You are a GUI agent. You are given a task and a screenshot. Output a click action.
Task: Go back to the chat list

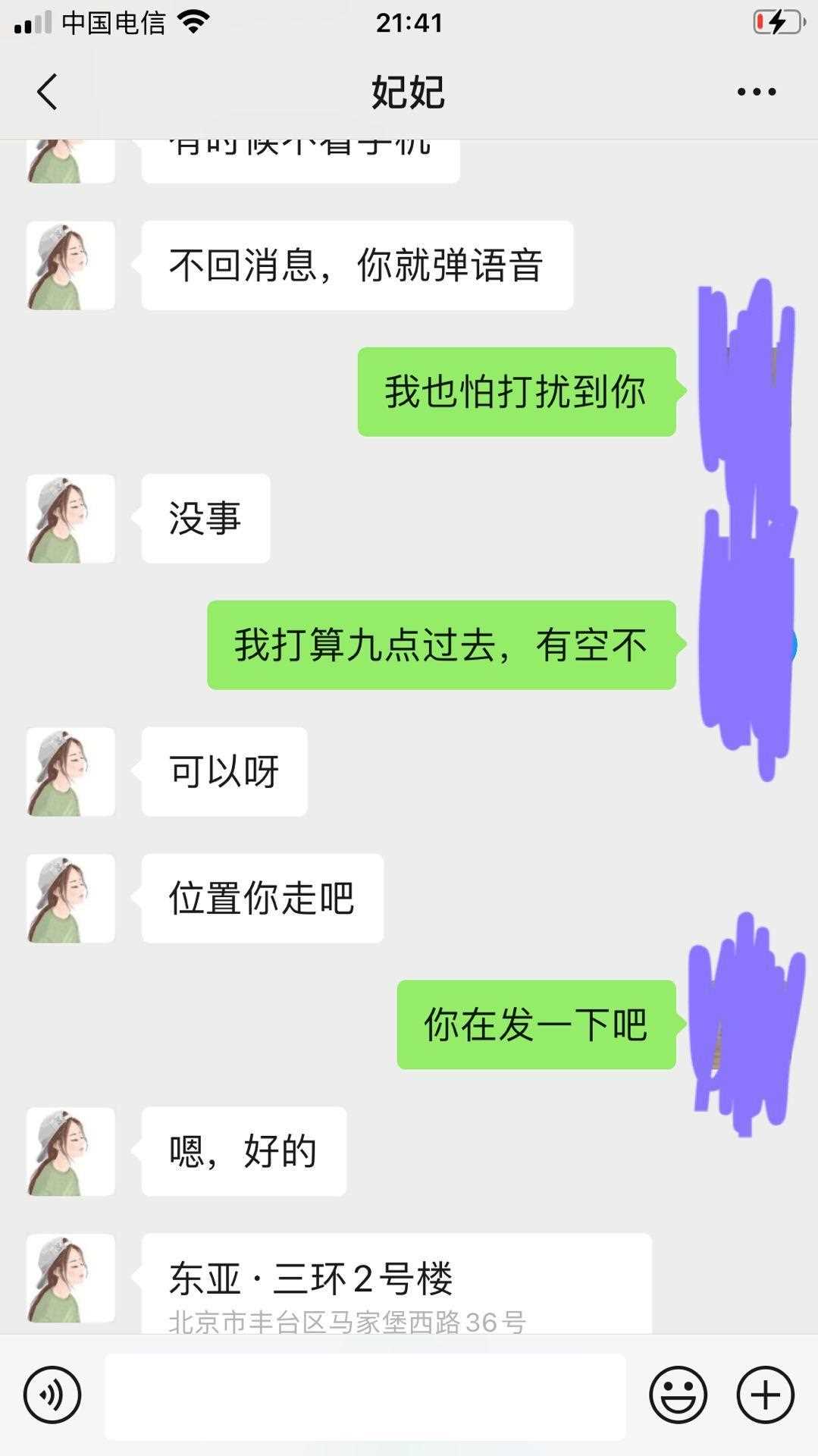(x=47, y=92)
